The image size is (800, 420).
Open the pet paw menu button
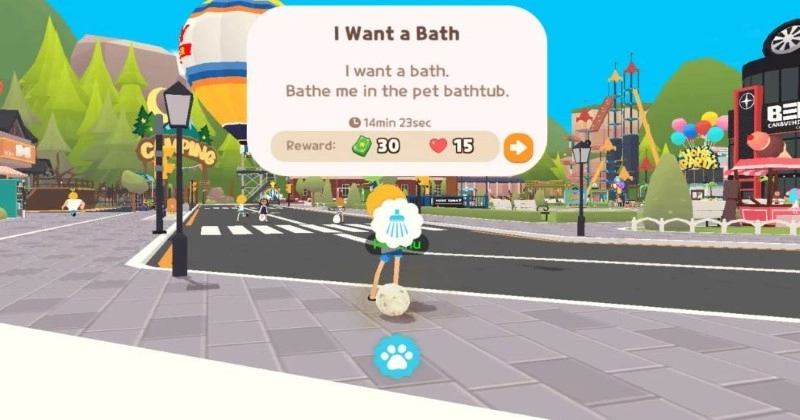pos(397,357)
